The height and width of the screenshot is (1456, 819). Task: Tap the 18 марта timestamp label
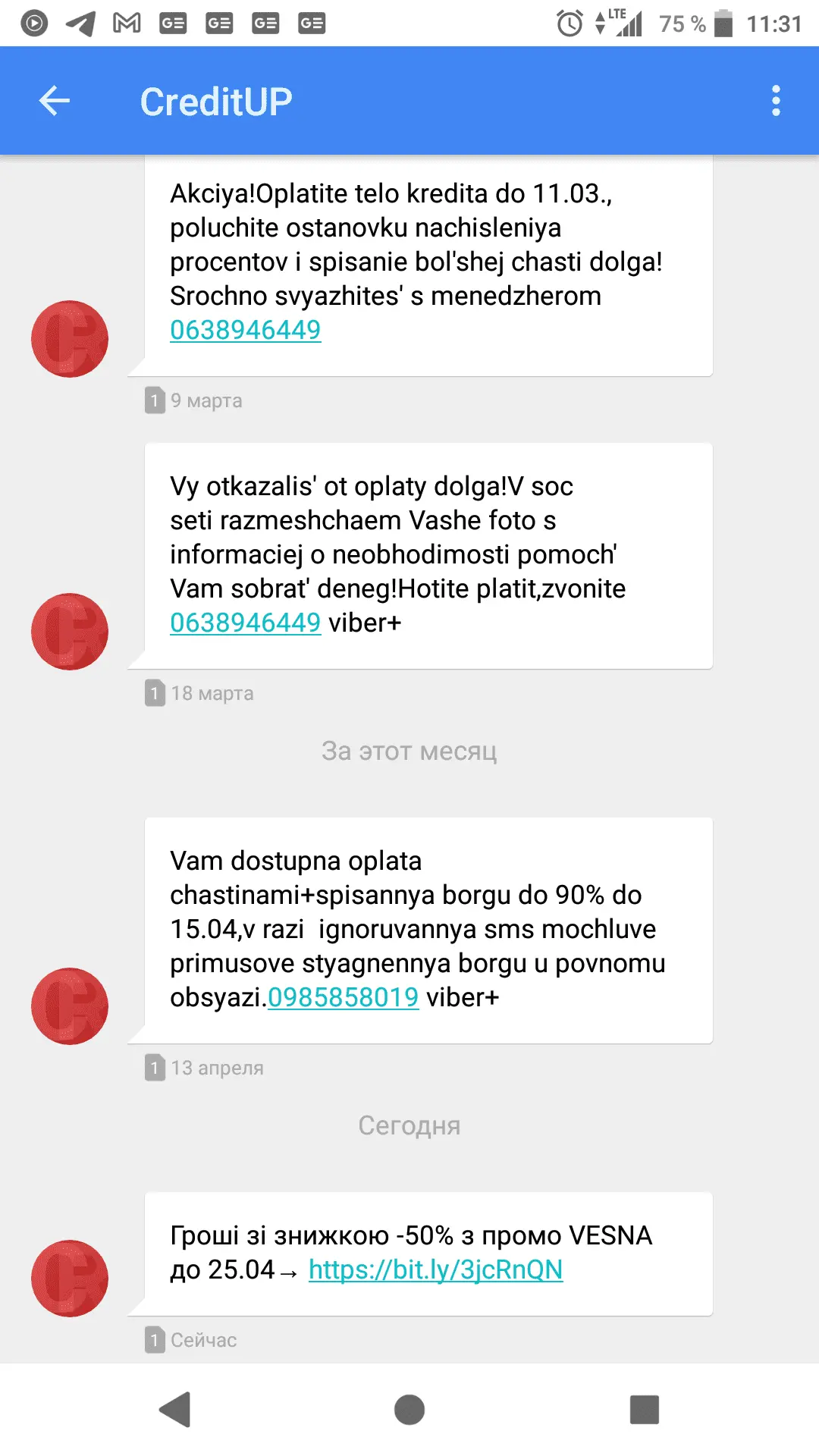[x=212, y=692]
